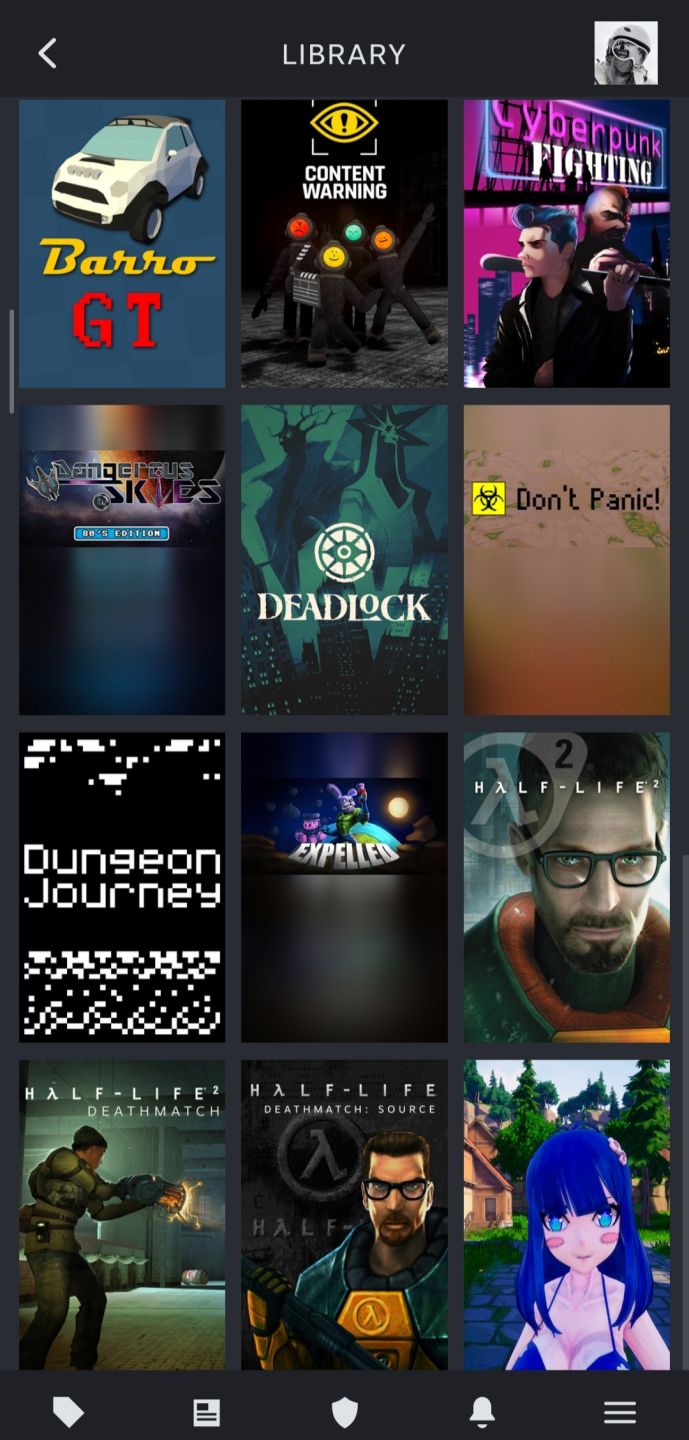The width and height of the screenshot is (689, 1440).
Task: Open the blue-haired anime girl game tile
Action: (x=567, y=1215)
